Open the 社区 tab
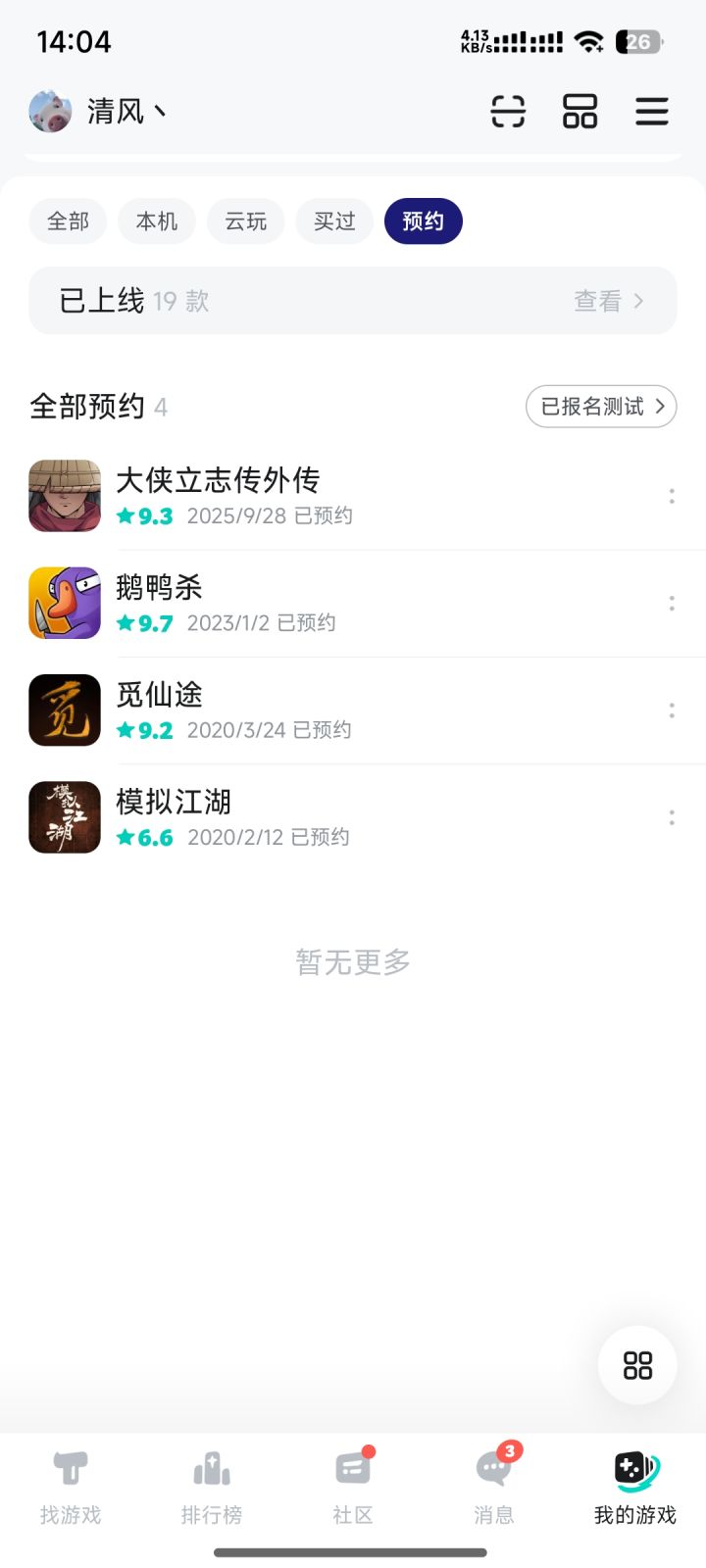The width and height of the screenshot is (706, 1568). pyautogui.click(x=353, y=1487)
